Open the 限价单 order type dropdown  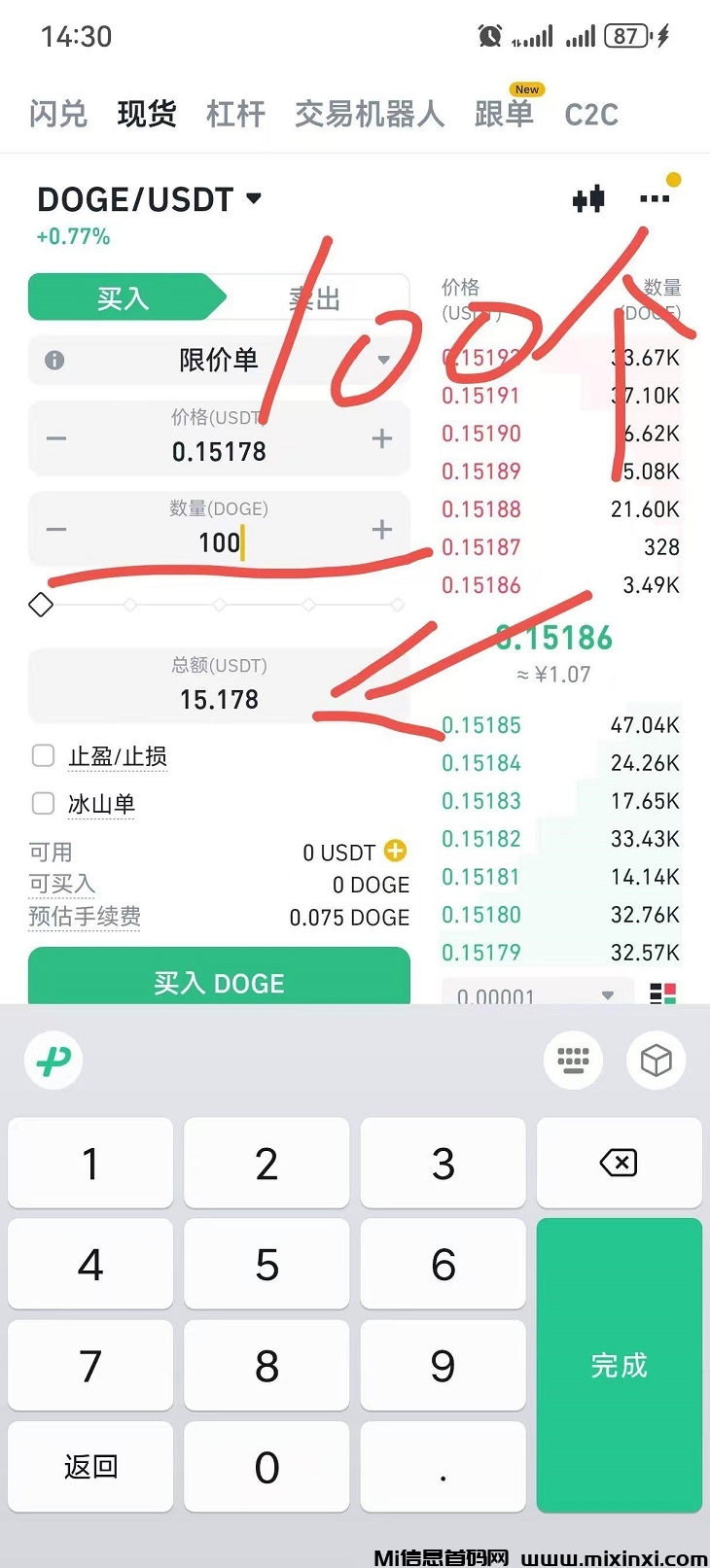tap(219, 360)
